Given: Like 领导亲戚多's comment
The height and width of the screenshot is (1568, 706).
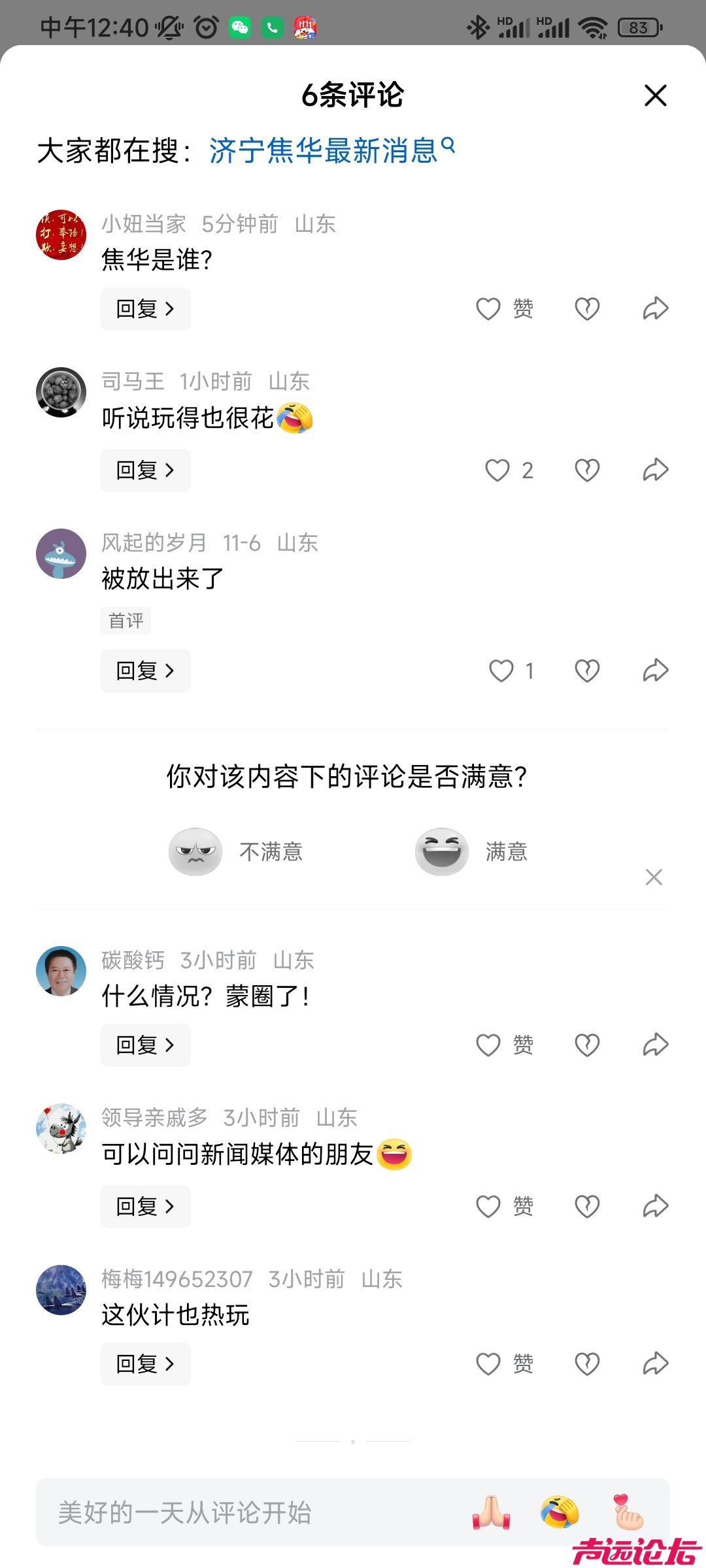Looking at the screenshot, I should (x=503, y=1207).
